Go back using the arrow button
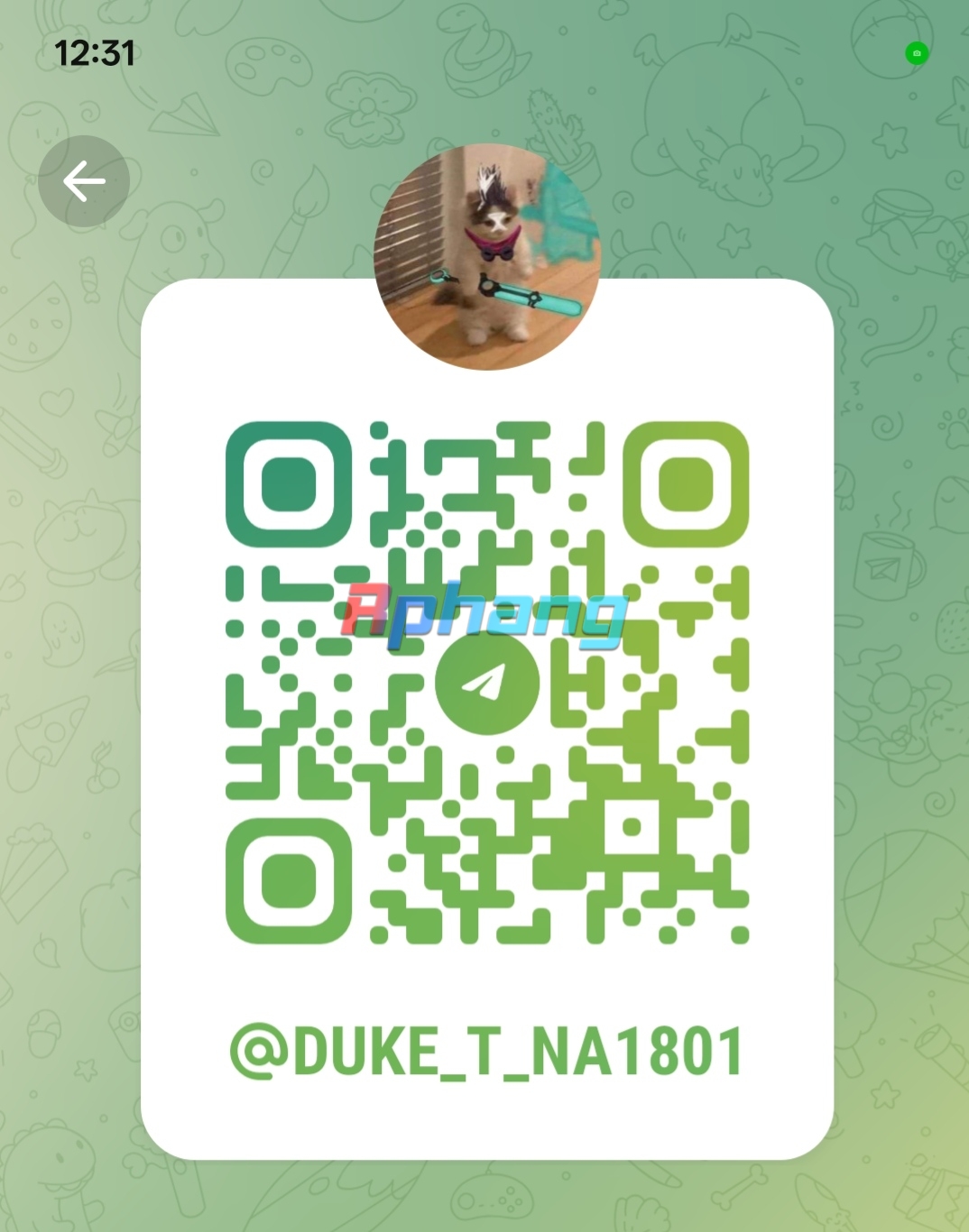969x1232 pixels. 84,181
